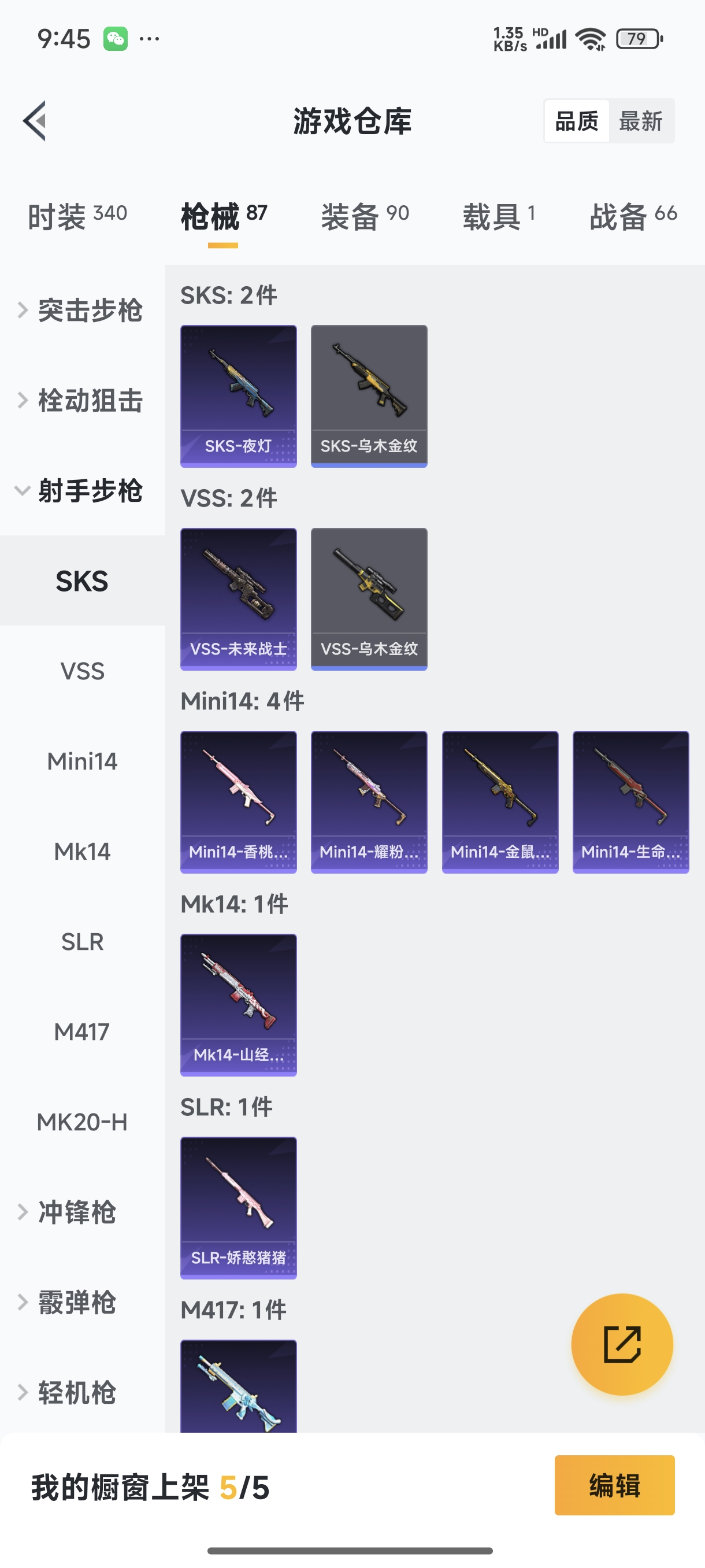Switch to the 装备 tab
This screenshot has height=1568, width=705.
click(365, 216)
